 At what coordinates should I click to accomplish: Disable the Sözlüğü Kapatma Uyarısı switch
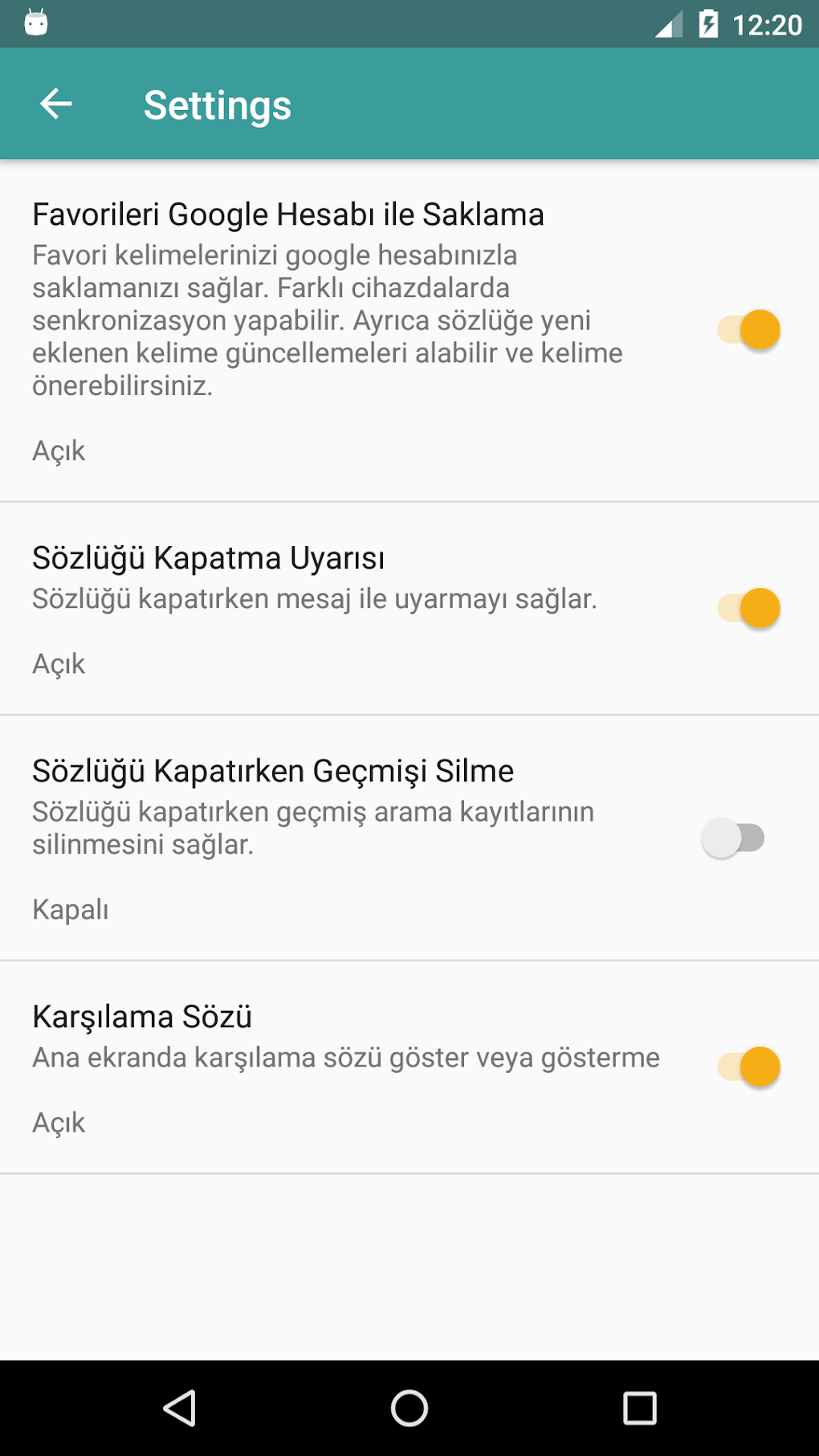click(x=748, y=608)
